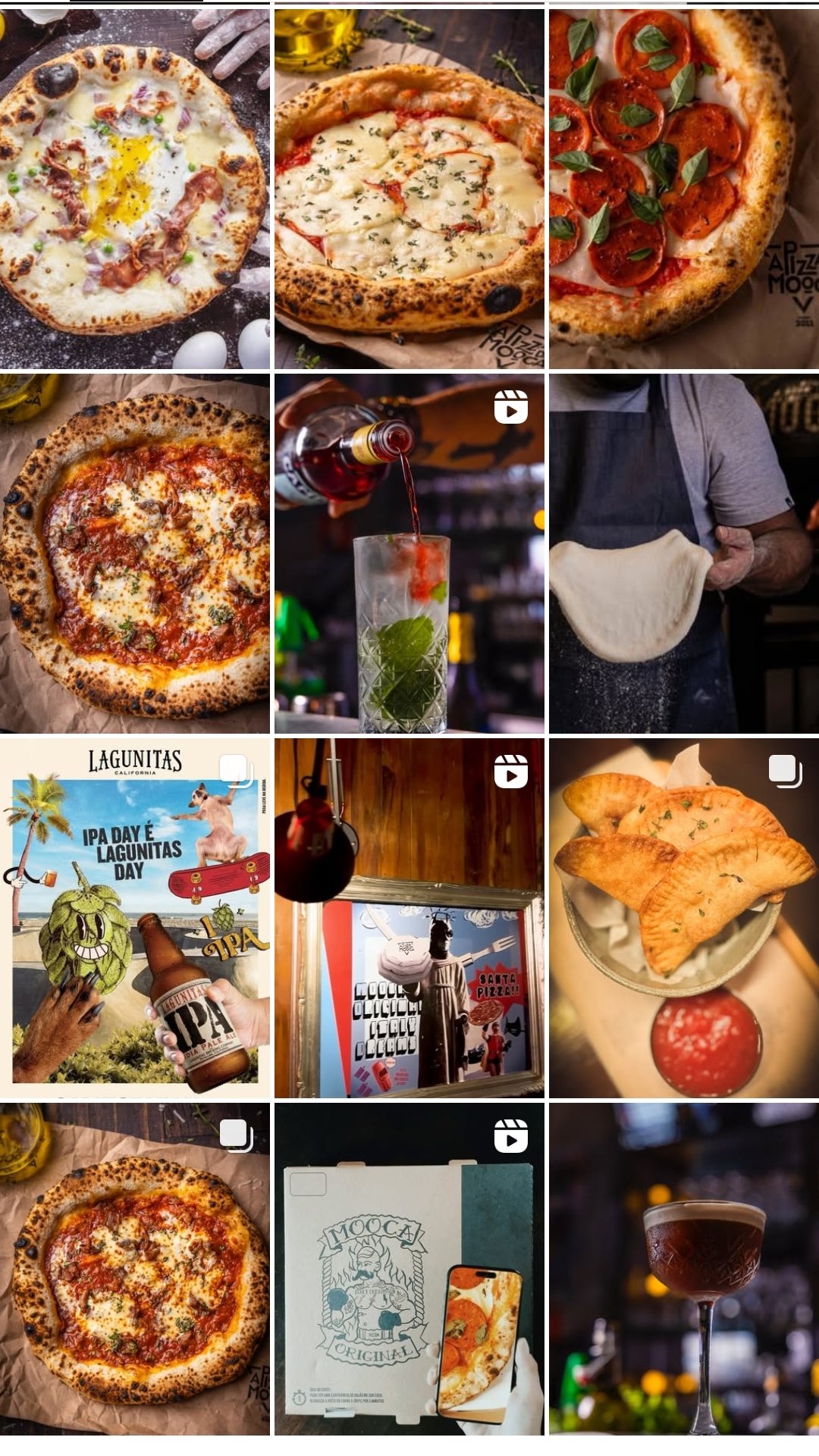Open the dark cocktail in a coupe glass post
The height and width of the screenshot is (1456, 819).
[x=684, y=1268]
